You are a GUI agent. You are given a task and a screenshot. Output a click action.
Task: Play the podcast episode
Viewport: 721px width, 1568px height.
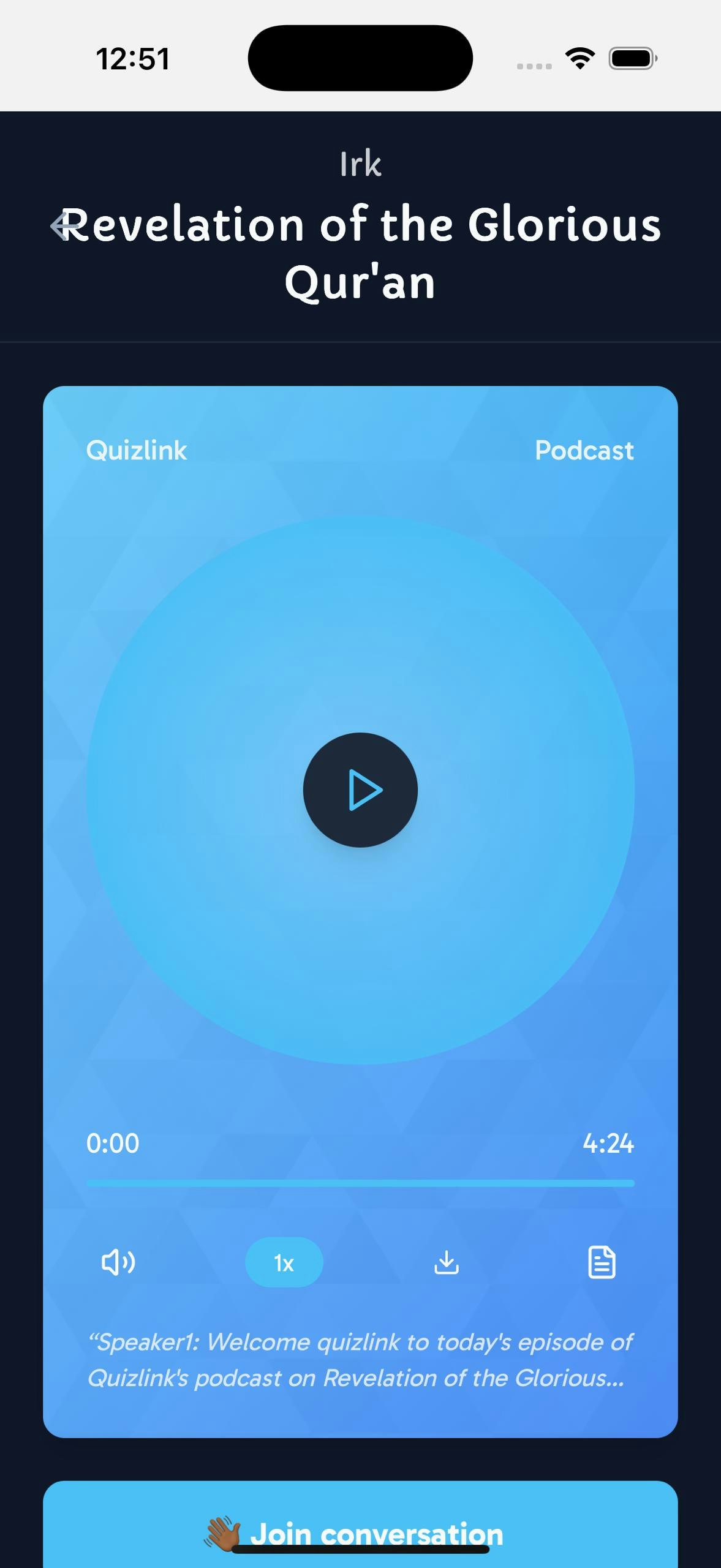click(x=360, y=790)
